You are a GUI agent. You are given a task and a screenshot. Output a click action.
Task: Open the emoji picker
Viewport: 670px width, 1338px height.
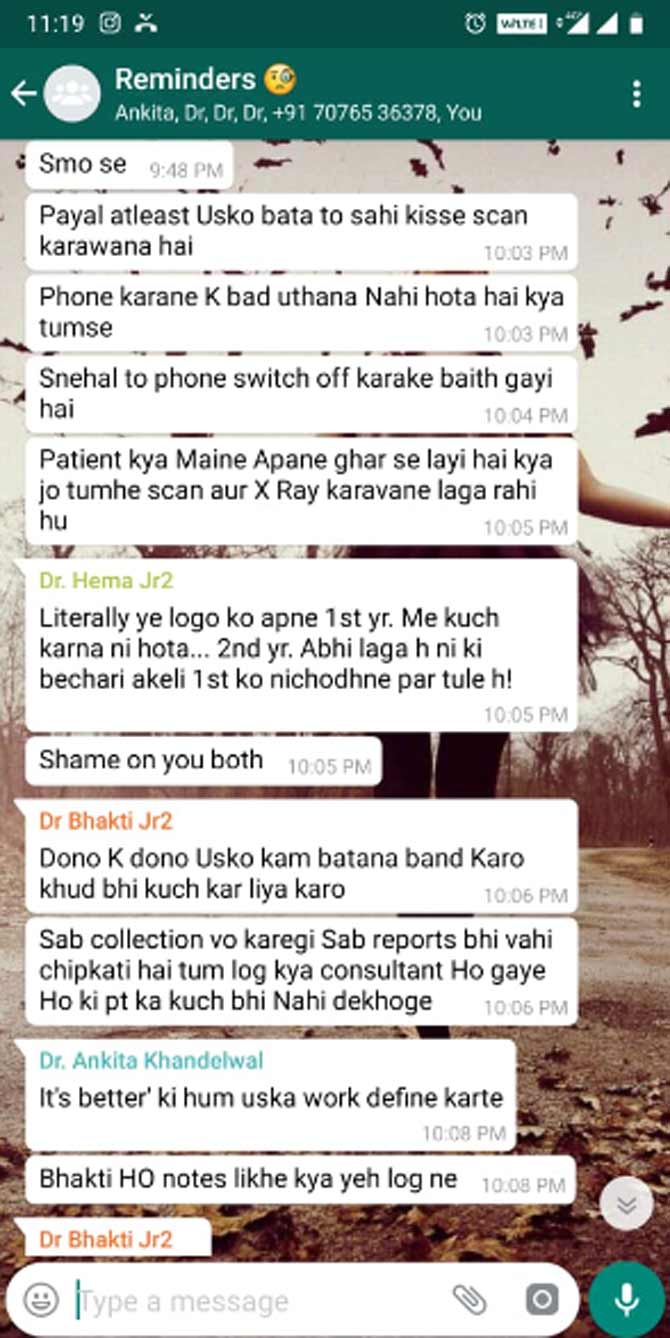coord(40,1300)
